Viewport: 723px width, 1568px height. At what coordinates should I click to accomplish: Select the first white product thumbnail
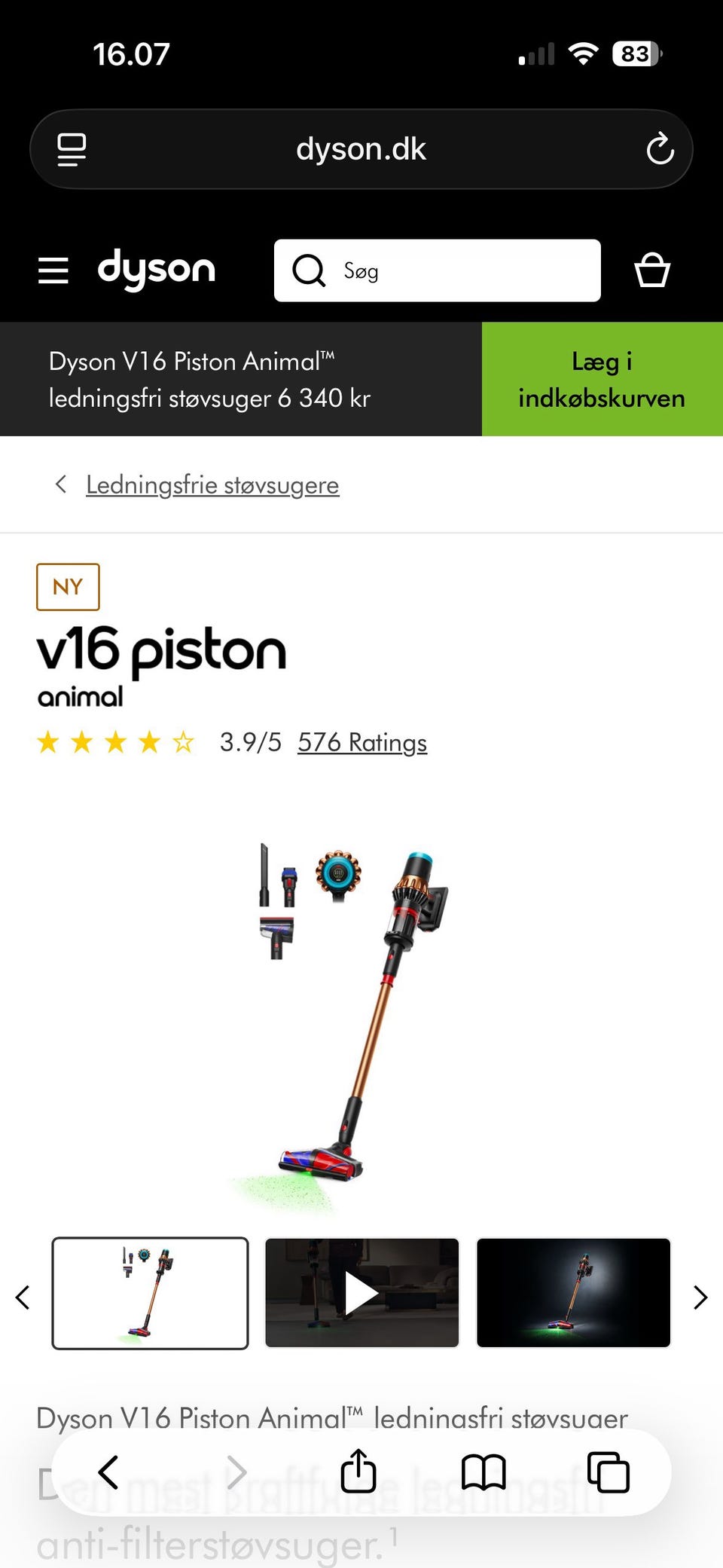(x=150, y=1293)
